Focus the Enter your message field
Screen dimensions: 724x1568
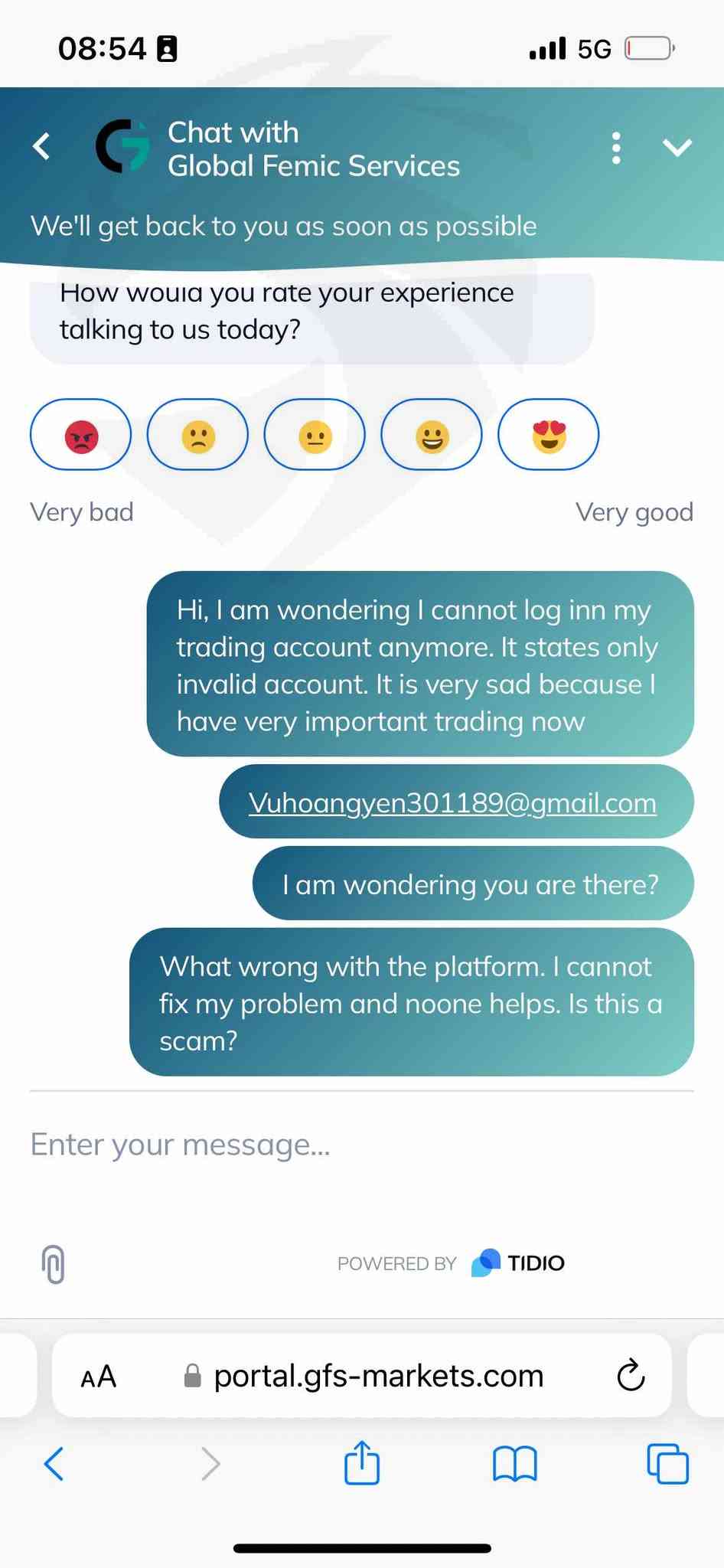click(x=361, y=1145)
